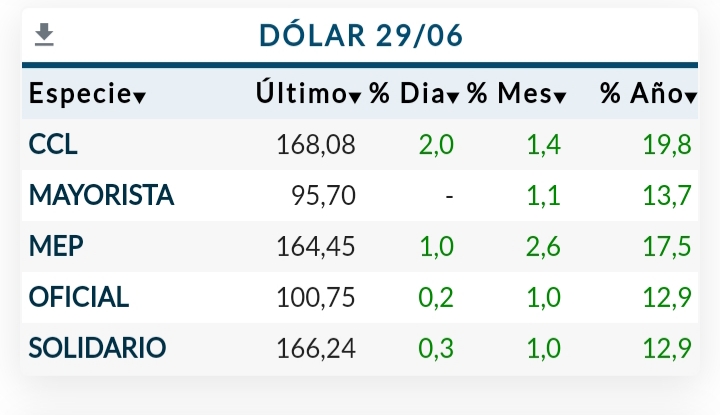The height and width of the screenshot is (415, 720).
Task: View the MEP dollar quote
Action: pyautogui.click(x=56, y=246)
